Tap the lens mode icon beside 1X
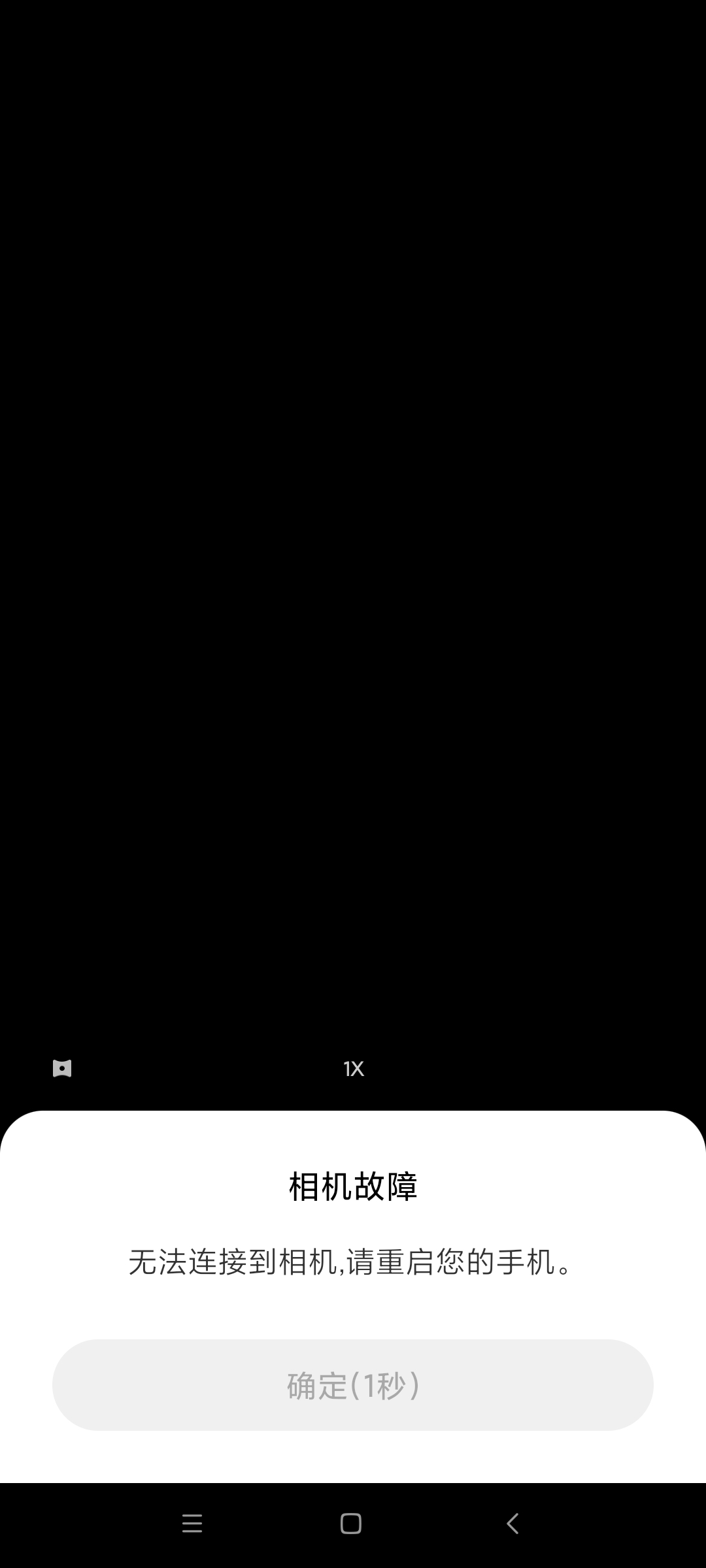706x1568 pixels. click(62, 1068)
